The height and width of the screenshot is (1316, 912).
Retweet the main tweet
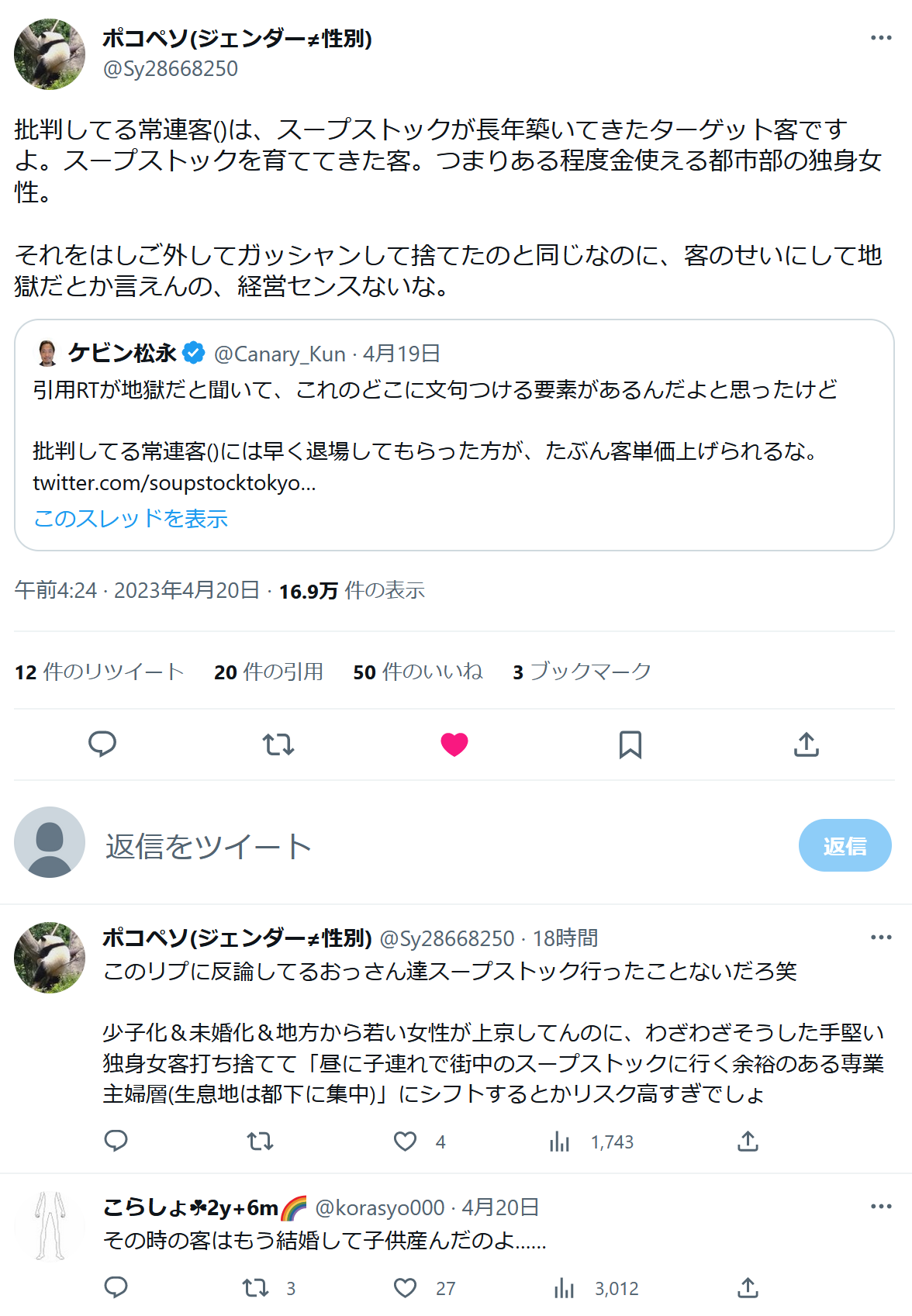pyautogui.click(x=278, y=744)
